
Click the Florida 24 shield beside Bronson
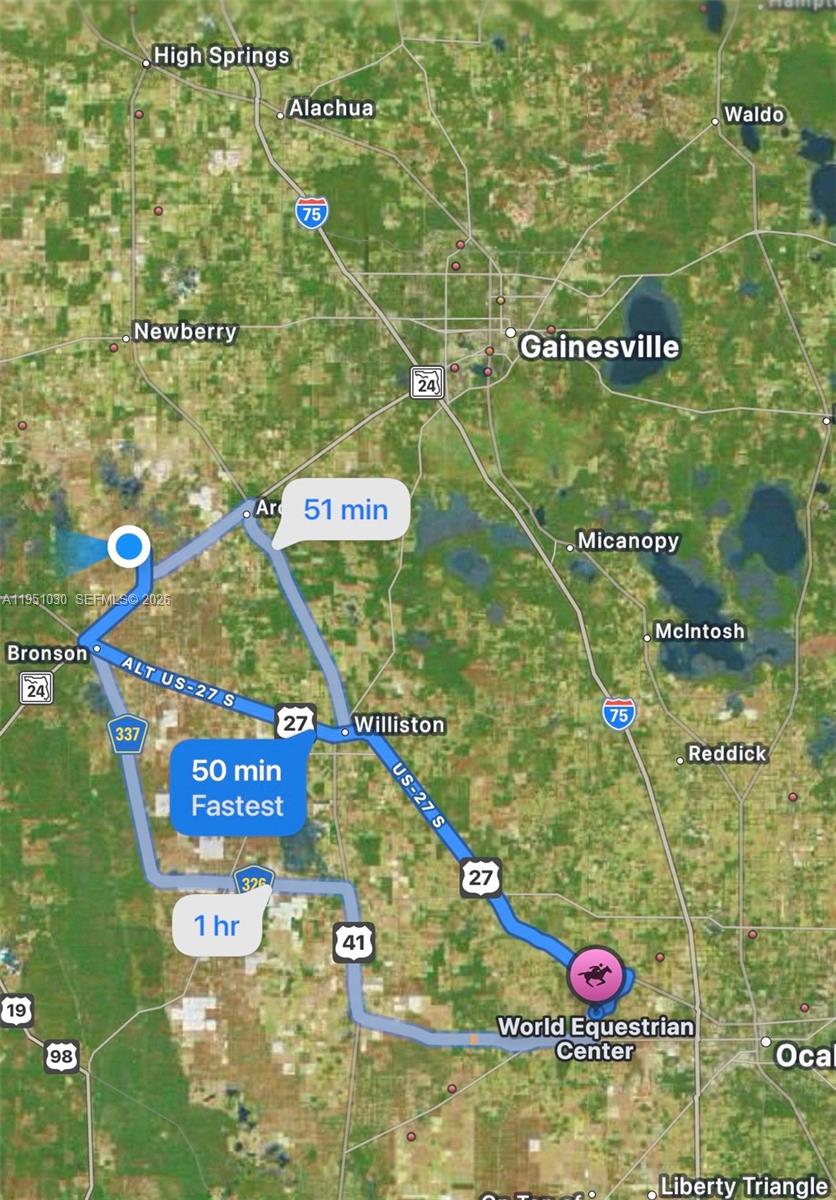(x=36, y=689)
